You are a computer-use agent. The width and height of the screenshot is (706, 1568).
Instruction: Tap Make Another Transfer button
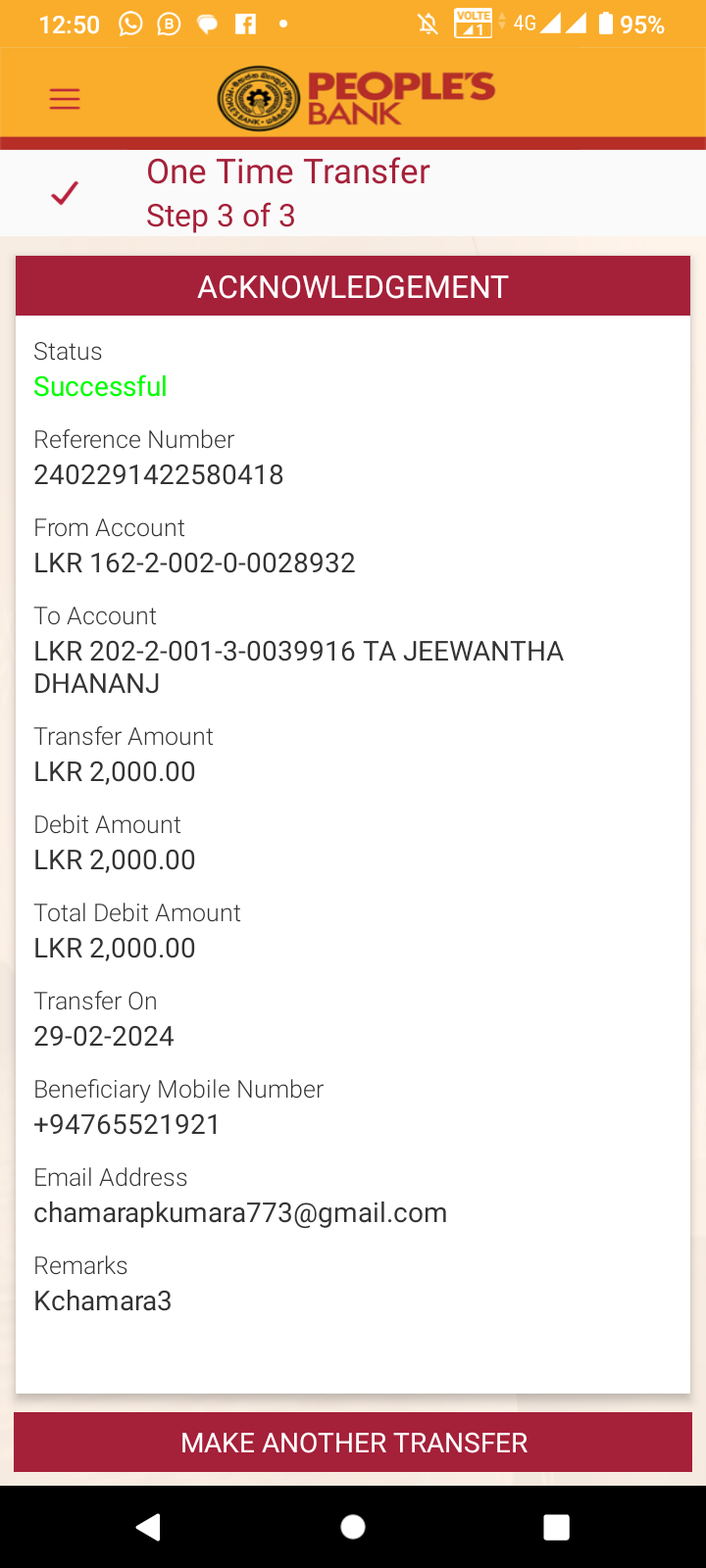pos(353,1443)
